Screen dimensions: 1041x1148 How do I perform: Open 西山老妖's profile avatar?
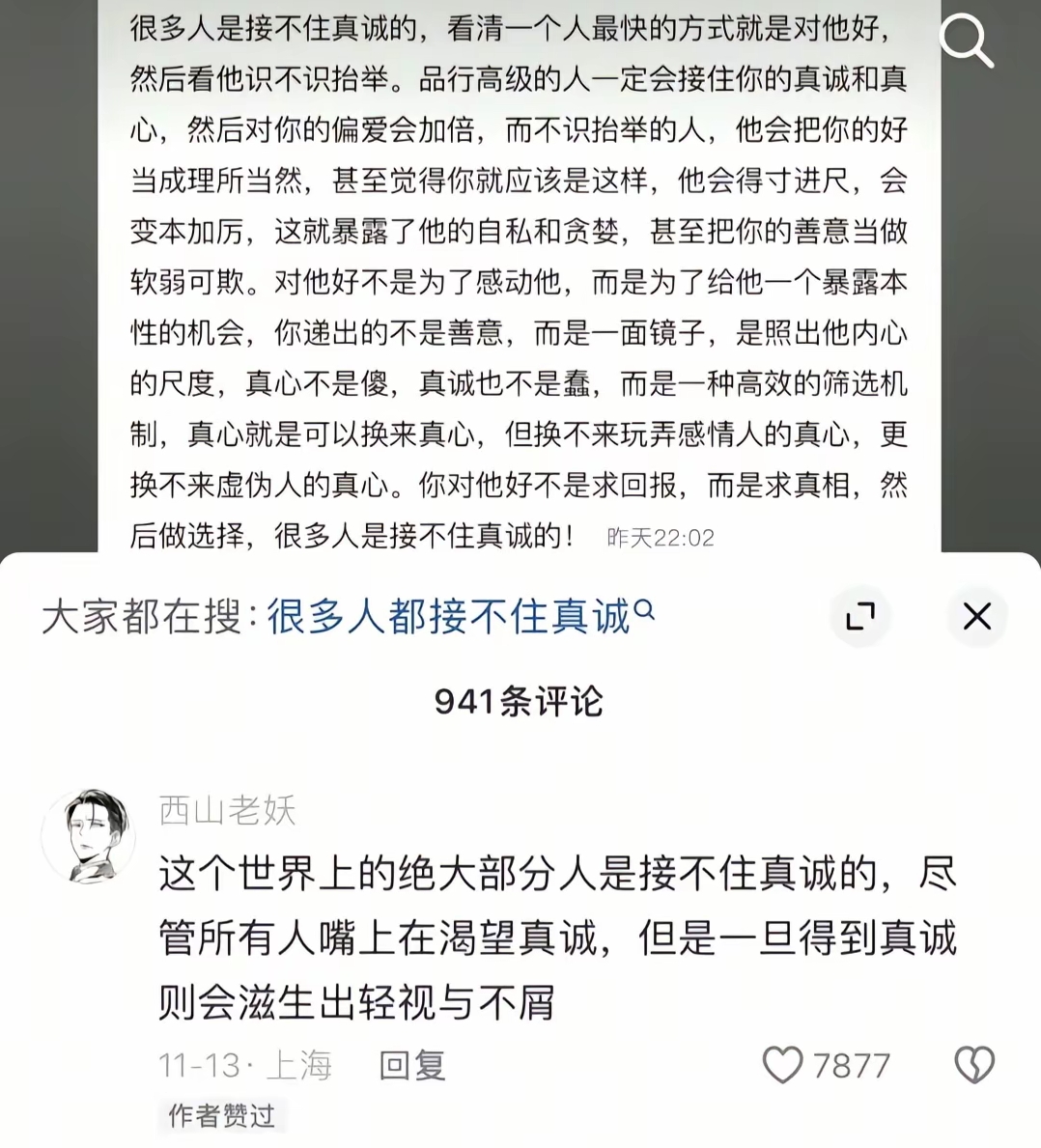88,835
